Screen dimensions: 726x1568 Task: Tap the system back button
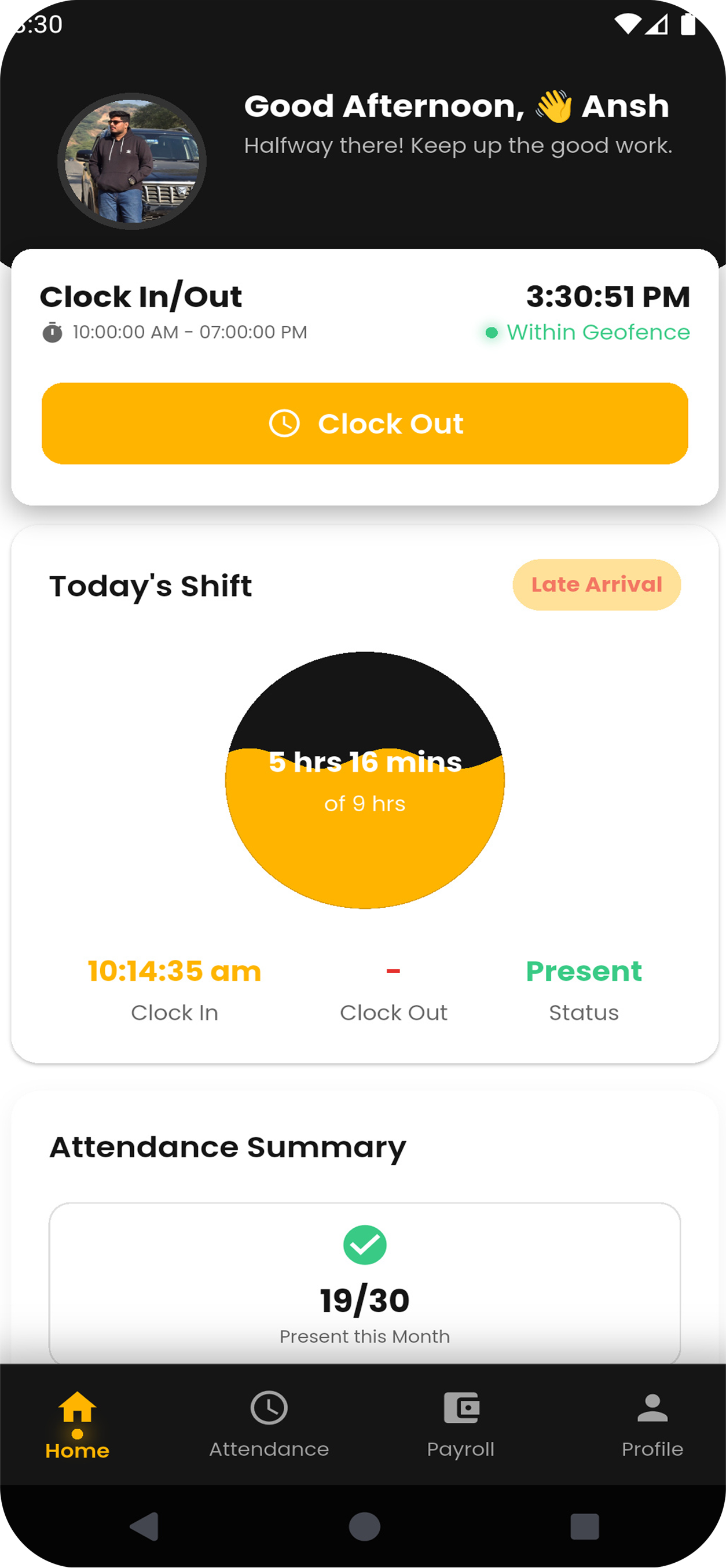(x=145, y=1526)
